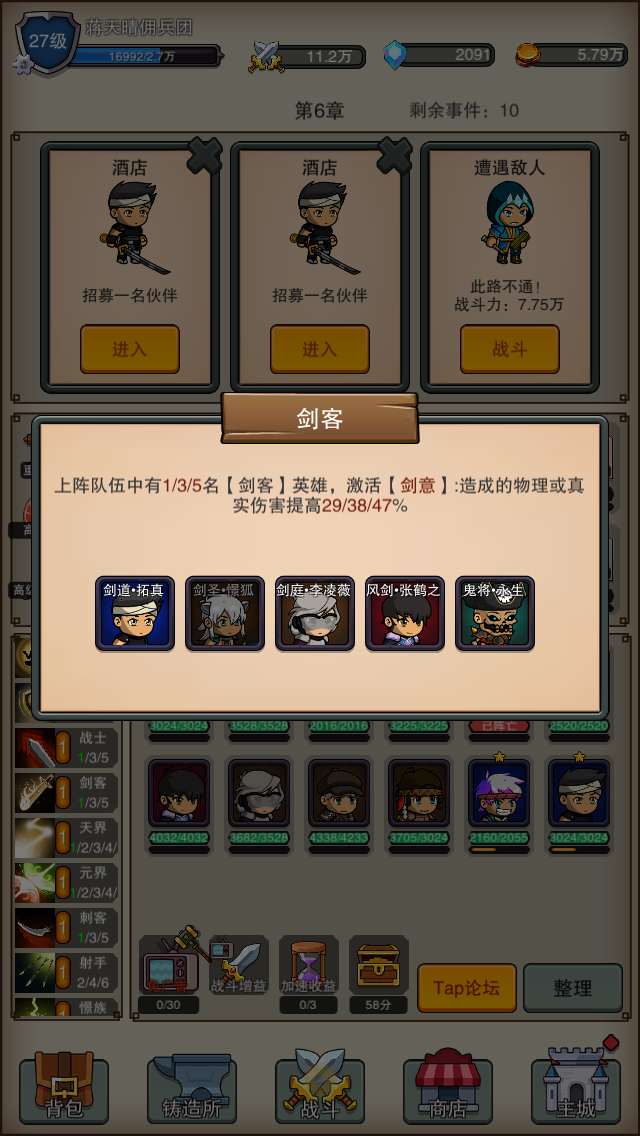Viewport: 640px width, 1136px height.
Task: Open hero 剑庭·李凌薇 portrait
Action: point(315,613)
